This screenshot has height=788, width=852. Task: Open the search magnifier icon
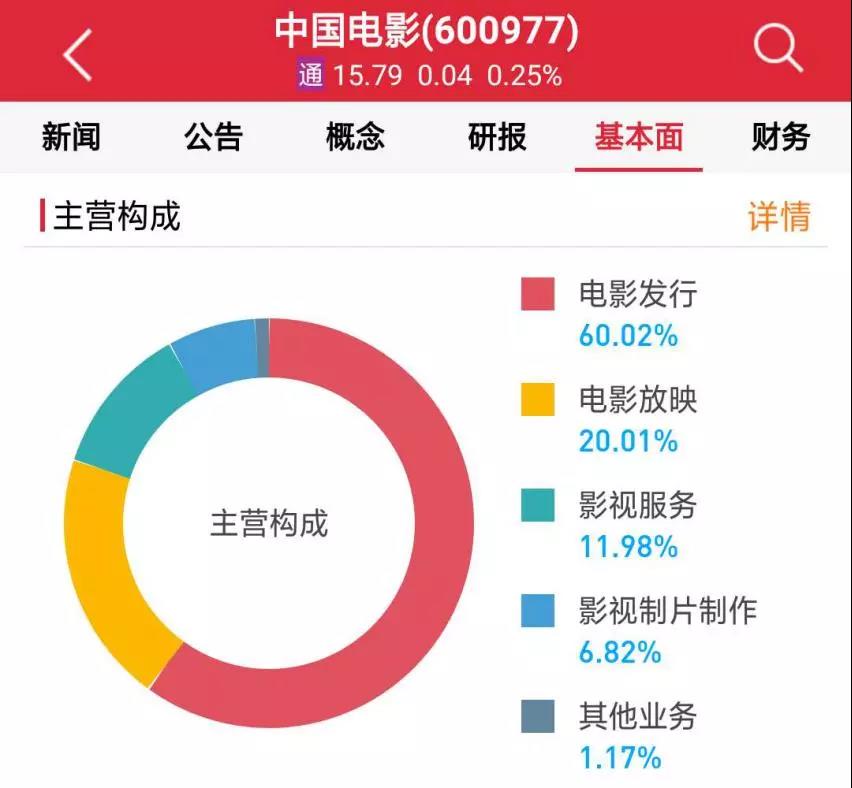click(x=777, y=49)
